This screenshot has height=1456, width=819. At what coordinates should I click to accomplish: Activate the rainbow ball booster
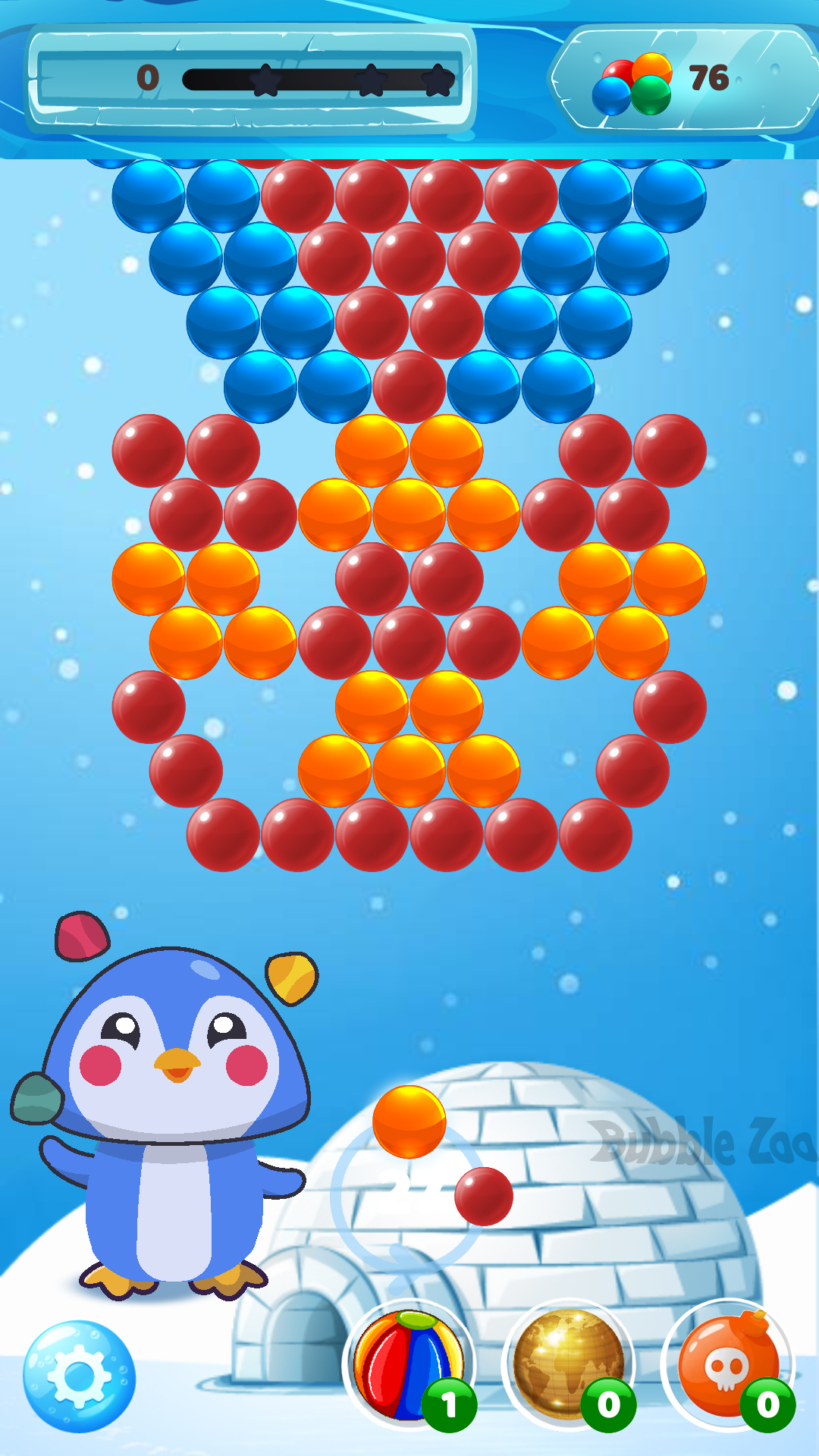pos(409,1365)
